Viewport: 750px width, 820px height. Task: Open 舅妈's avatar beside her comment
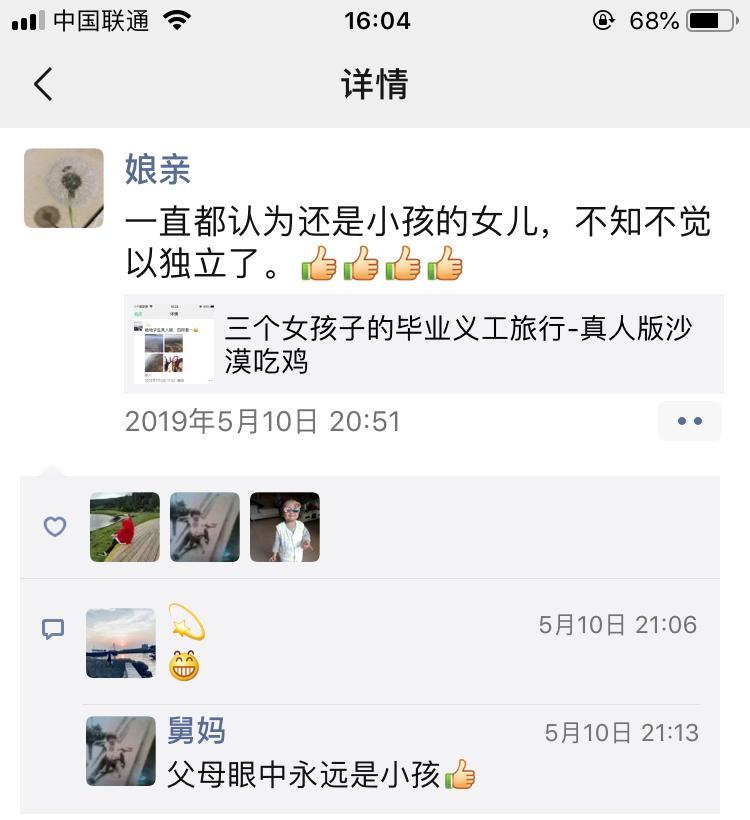pos(121,750)
